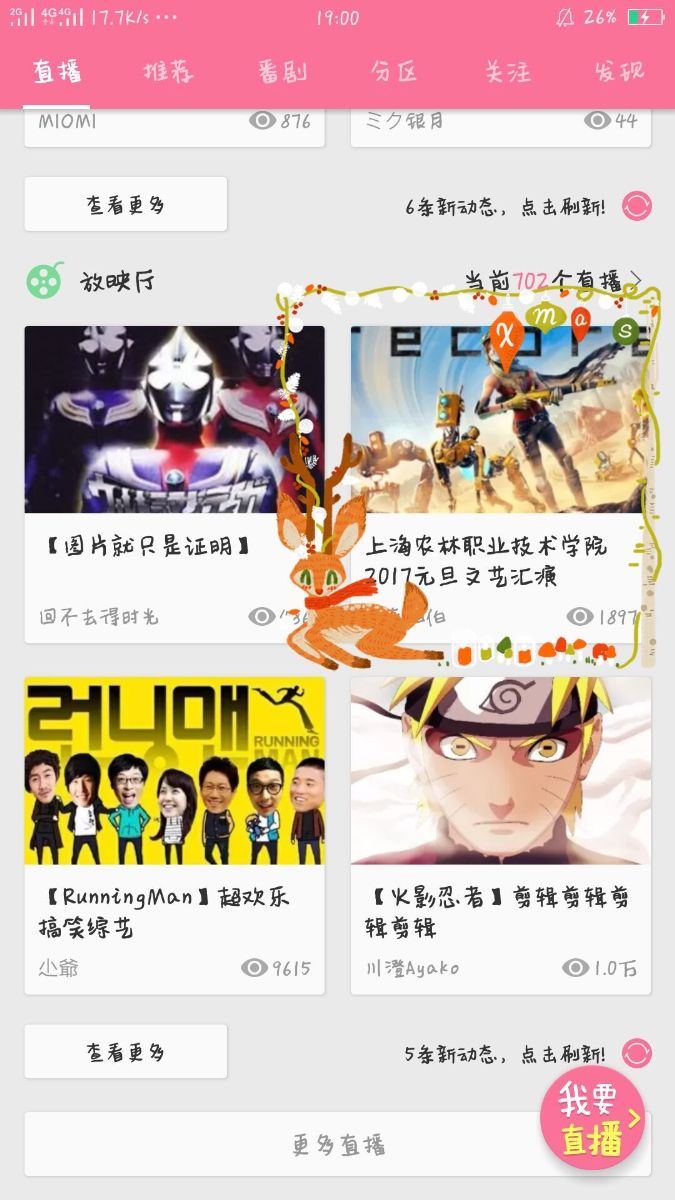Viewport: 675px width, 1200px height.
Task: Open the 番剧 tab
Action: (282, 72)
